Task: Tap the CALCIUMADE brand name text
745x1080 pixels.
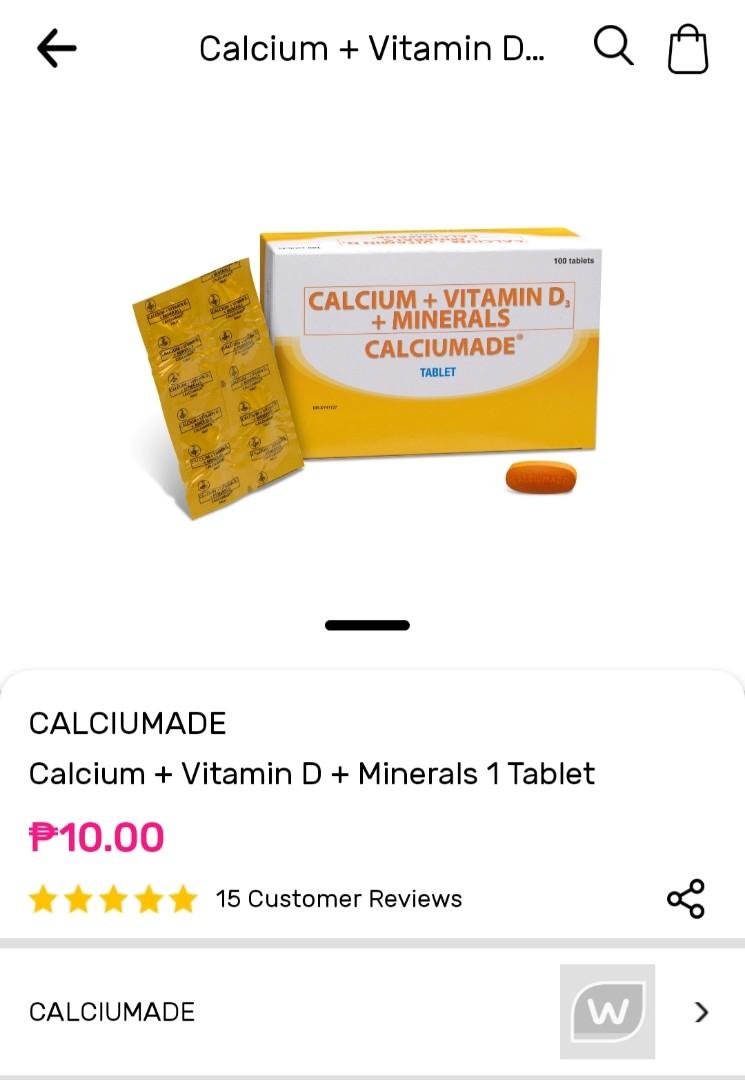Action: coord(128,723)
